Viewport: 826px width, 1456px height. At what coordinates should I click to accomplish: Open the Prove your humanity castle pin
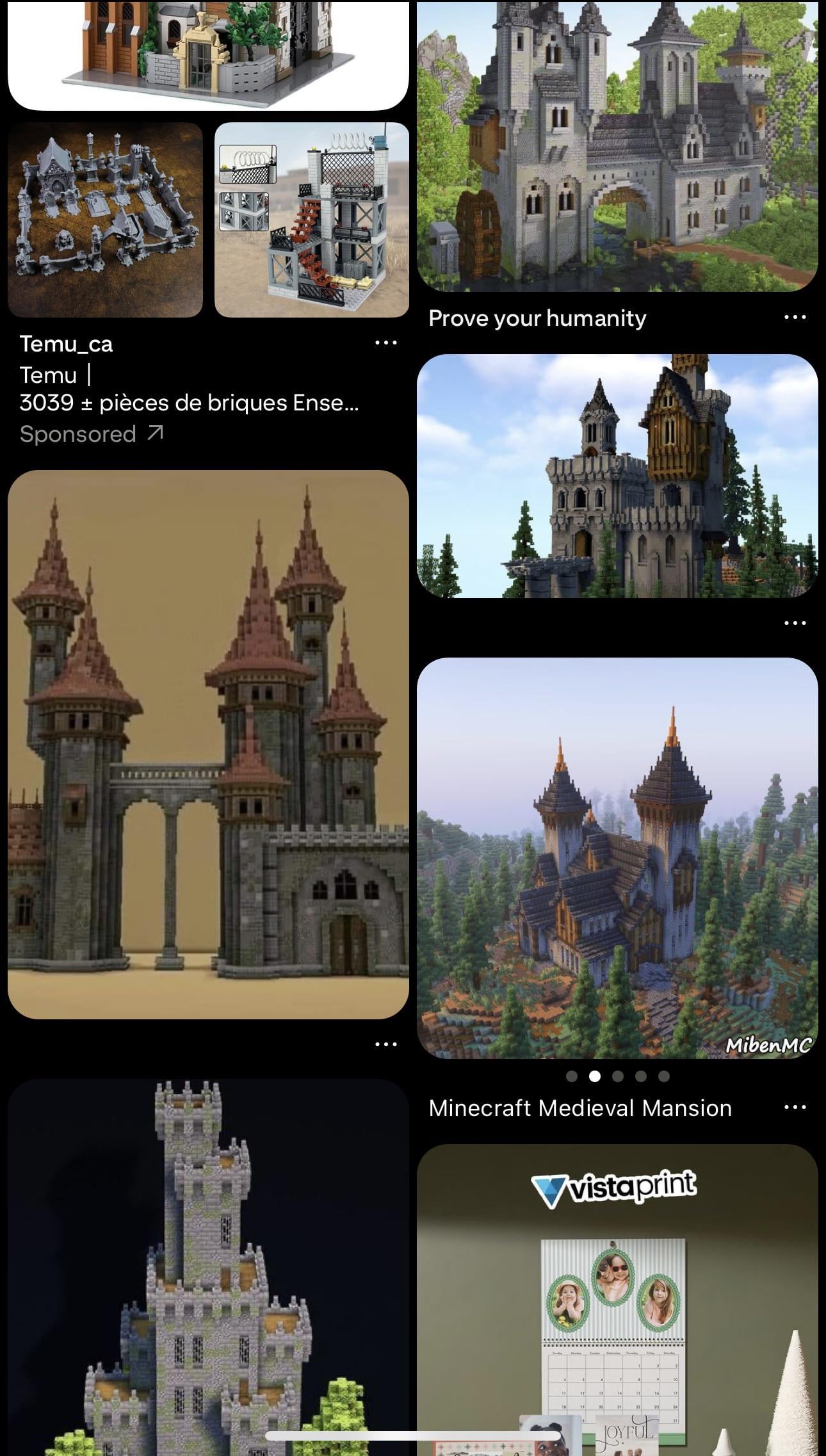617,146
